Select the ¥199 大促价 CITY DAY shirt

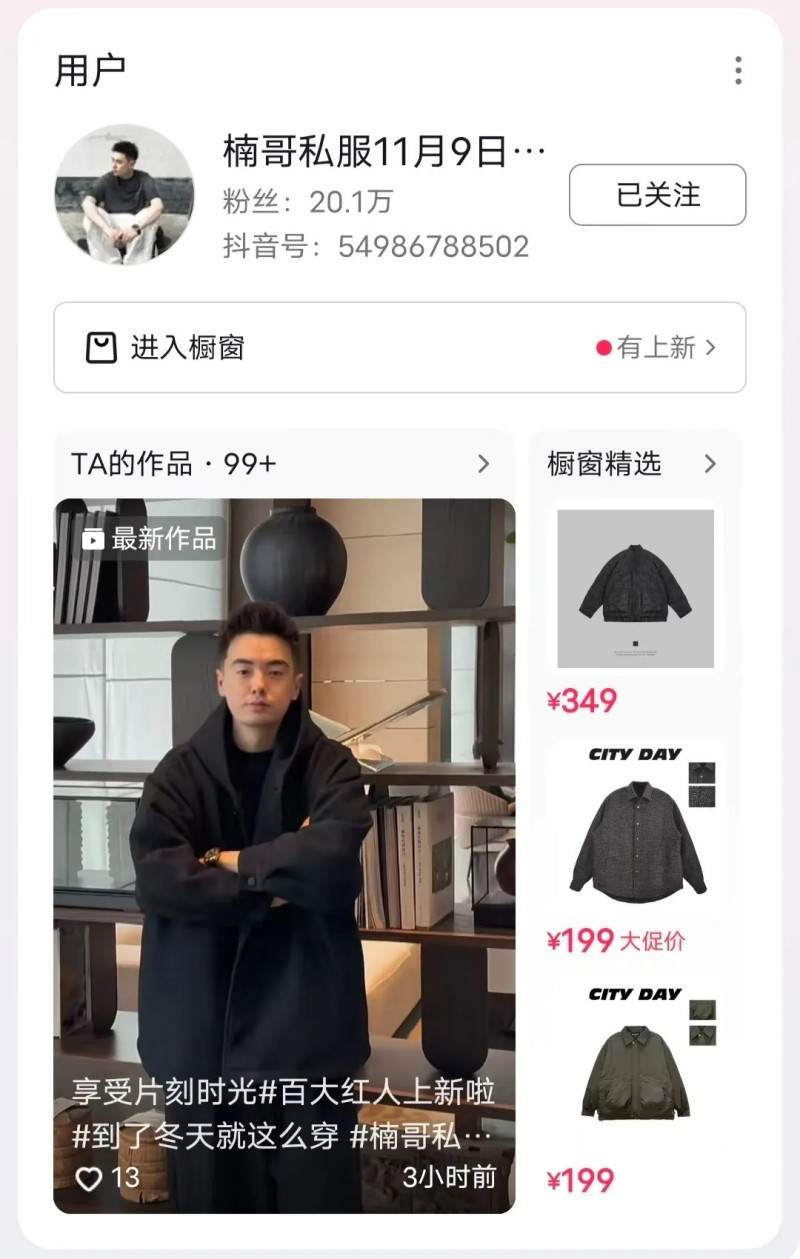(x=637, y=825)
